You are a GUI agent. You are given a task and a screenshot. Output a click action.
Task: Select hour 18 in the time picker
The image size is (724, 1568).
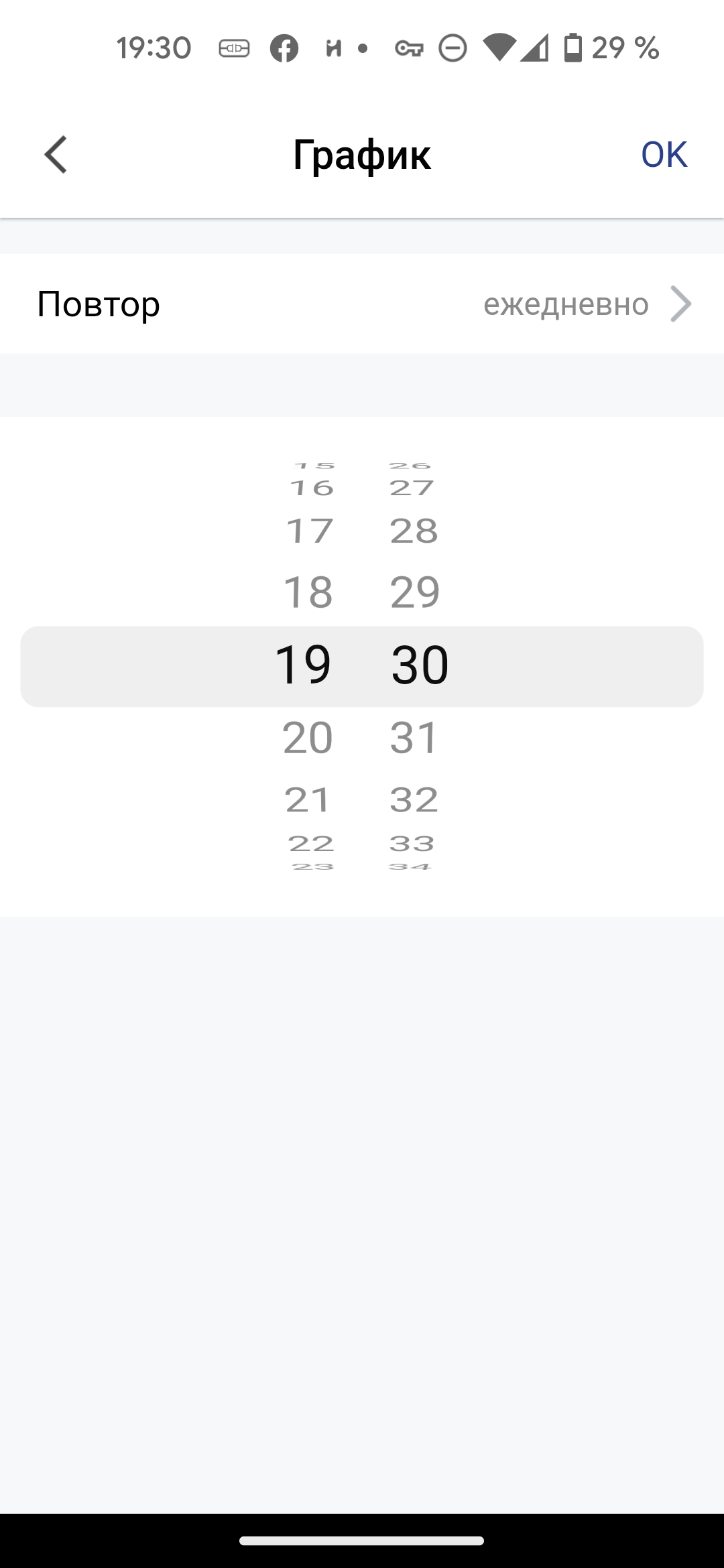click(x=308, y=592)
